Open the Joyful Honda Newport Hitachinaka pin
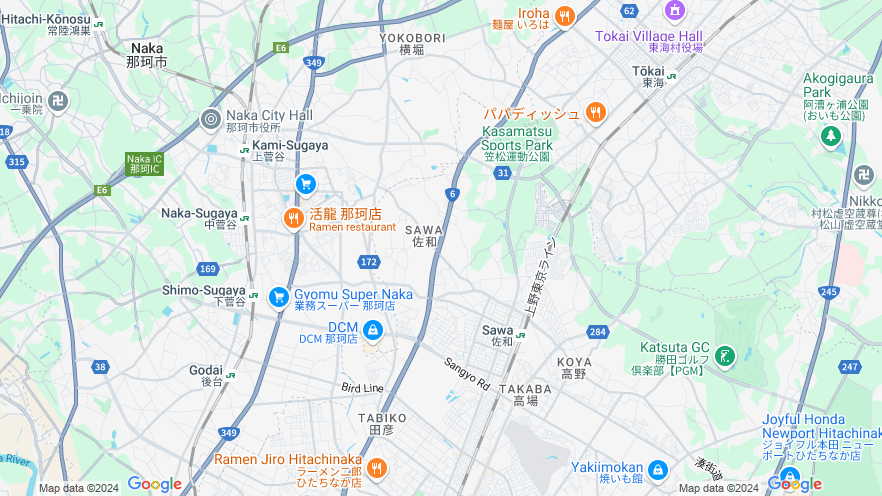The image size is (882, 496). [790, 478]
